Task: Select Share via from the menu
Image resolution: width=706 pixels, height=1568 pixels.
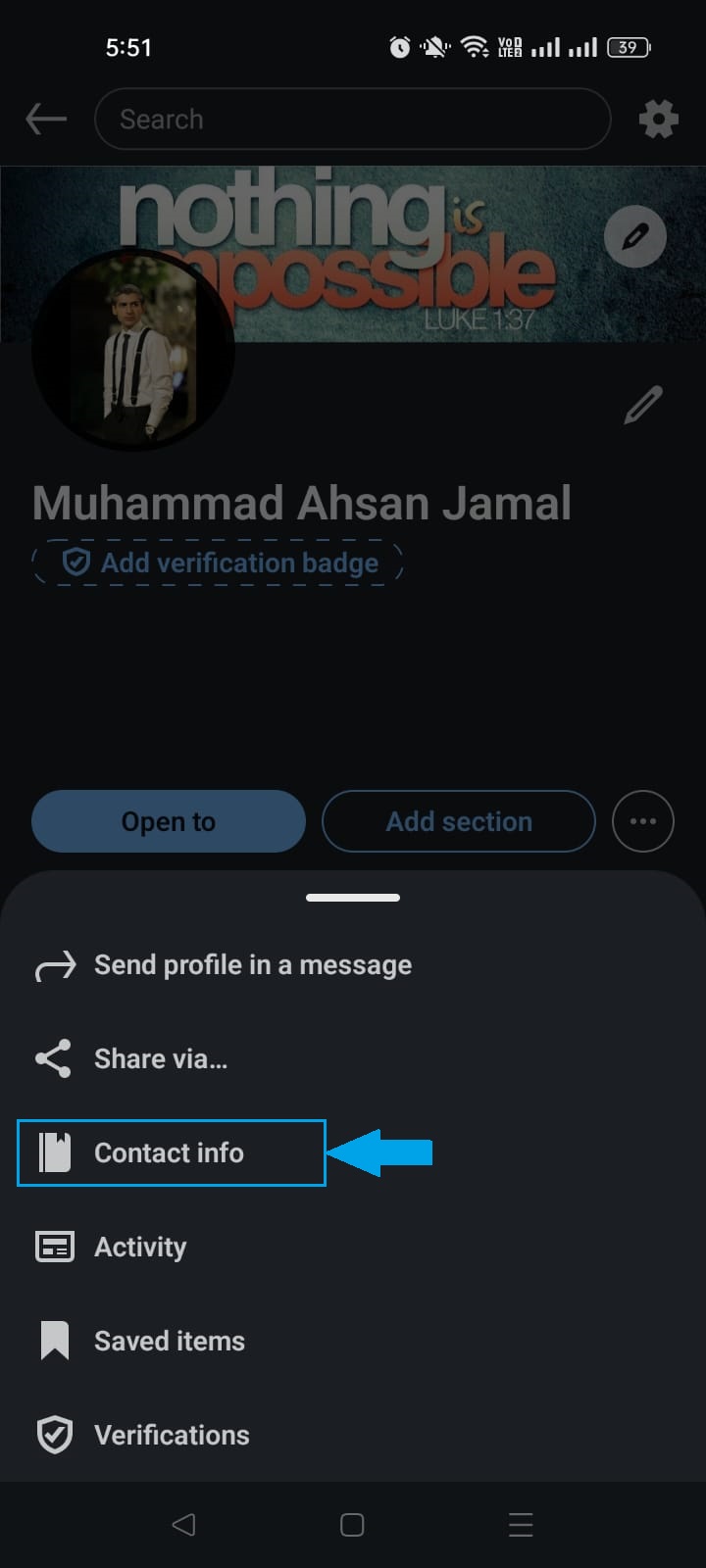Action: [x=160, y=1058]
